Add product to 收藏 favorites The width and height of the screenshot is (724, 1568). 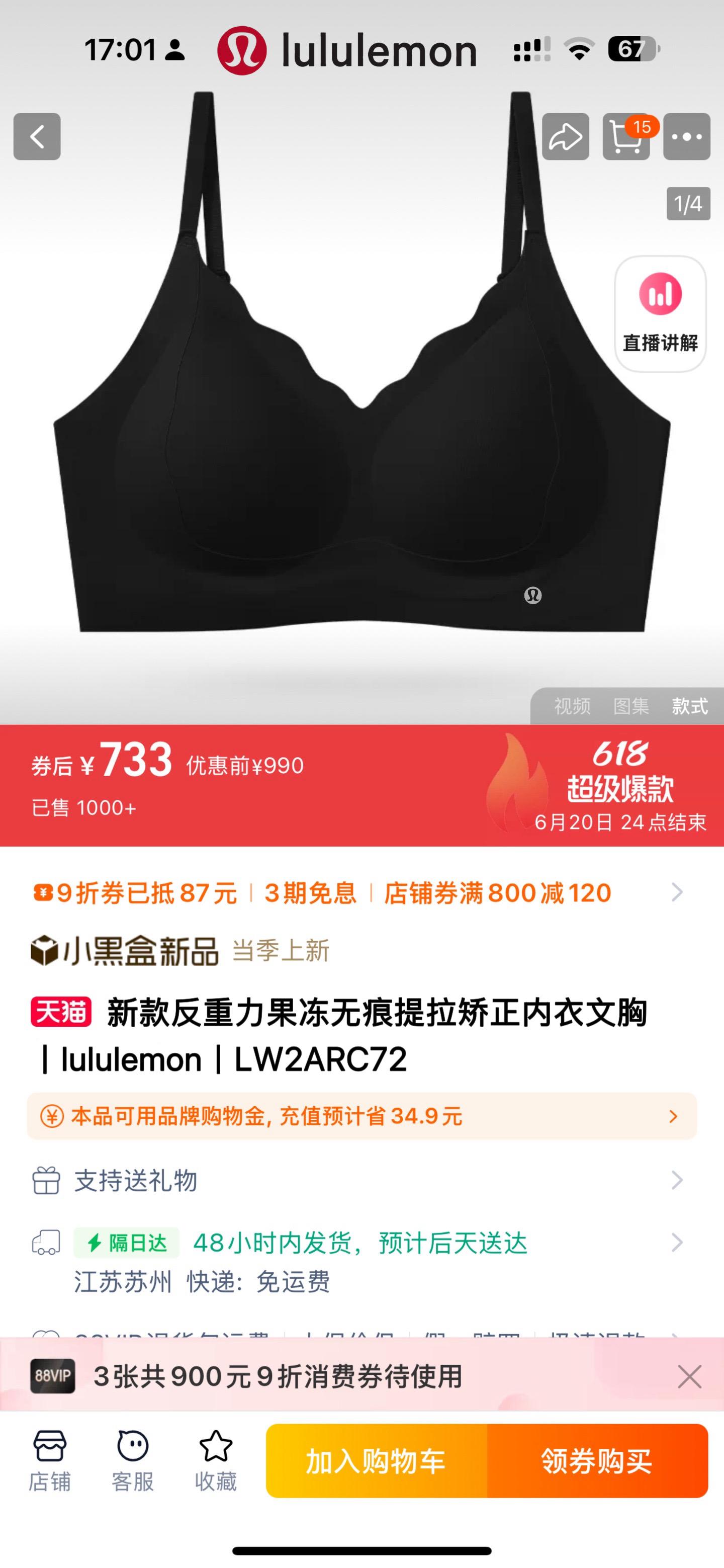[215, 1460]
